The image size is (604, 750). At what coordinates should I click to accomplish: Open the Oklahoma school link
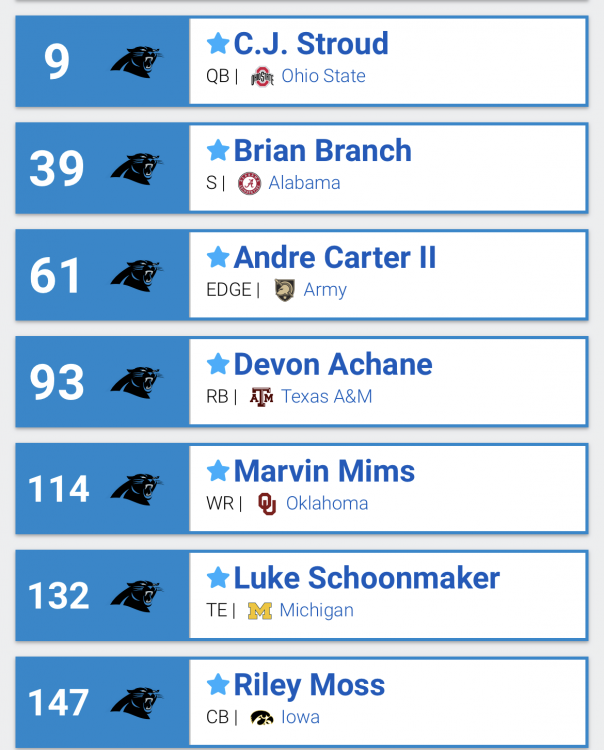click(x=326, y=504)
